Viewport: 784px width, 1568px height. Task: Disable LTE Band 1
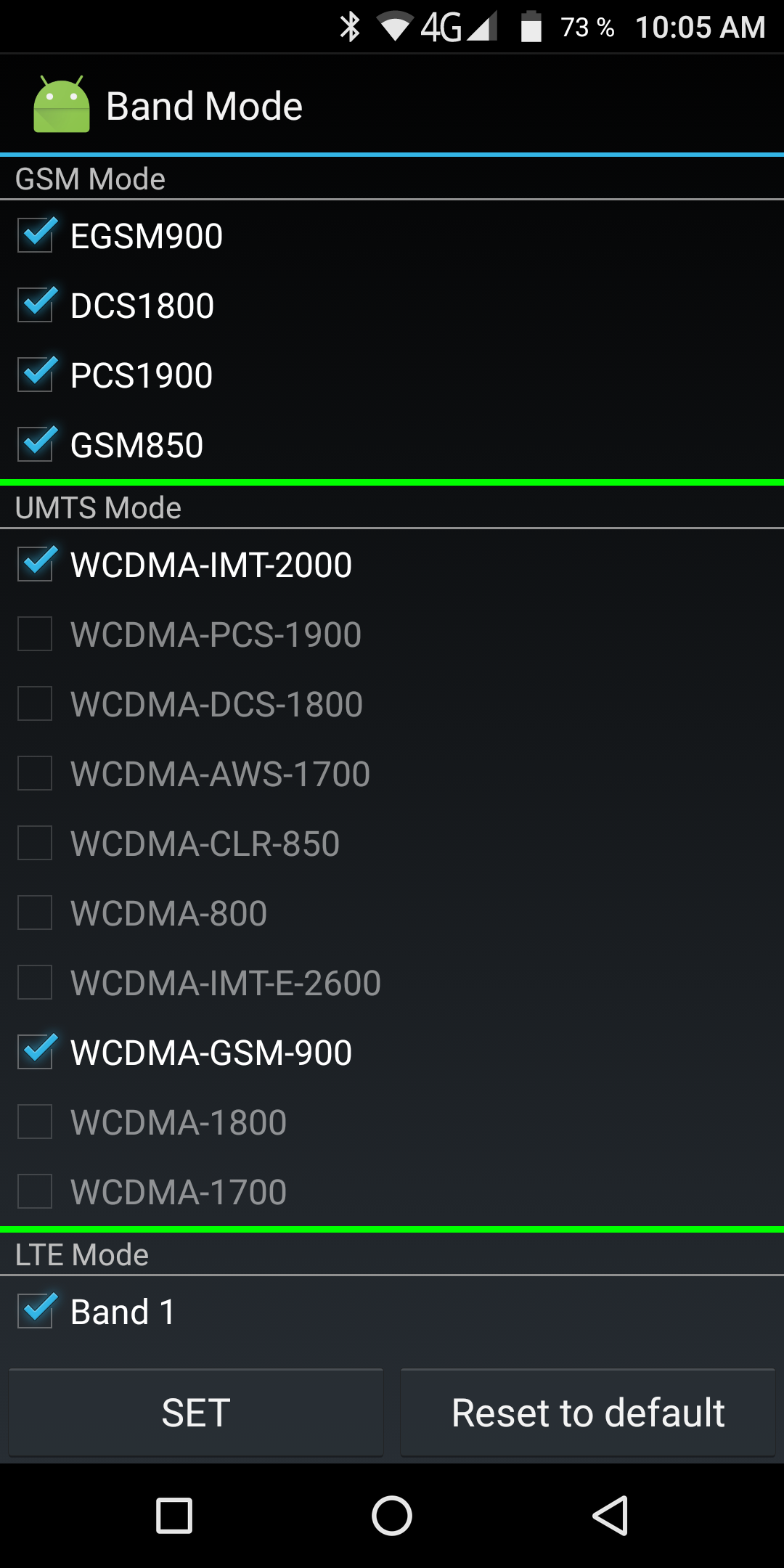point(36,1312)
